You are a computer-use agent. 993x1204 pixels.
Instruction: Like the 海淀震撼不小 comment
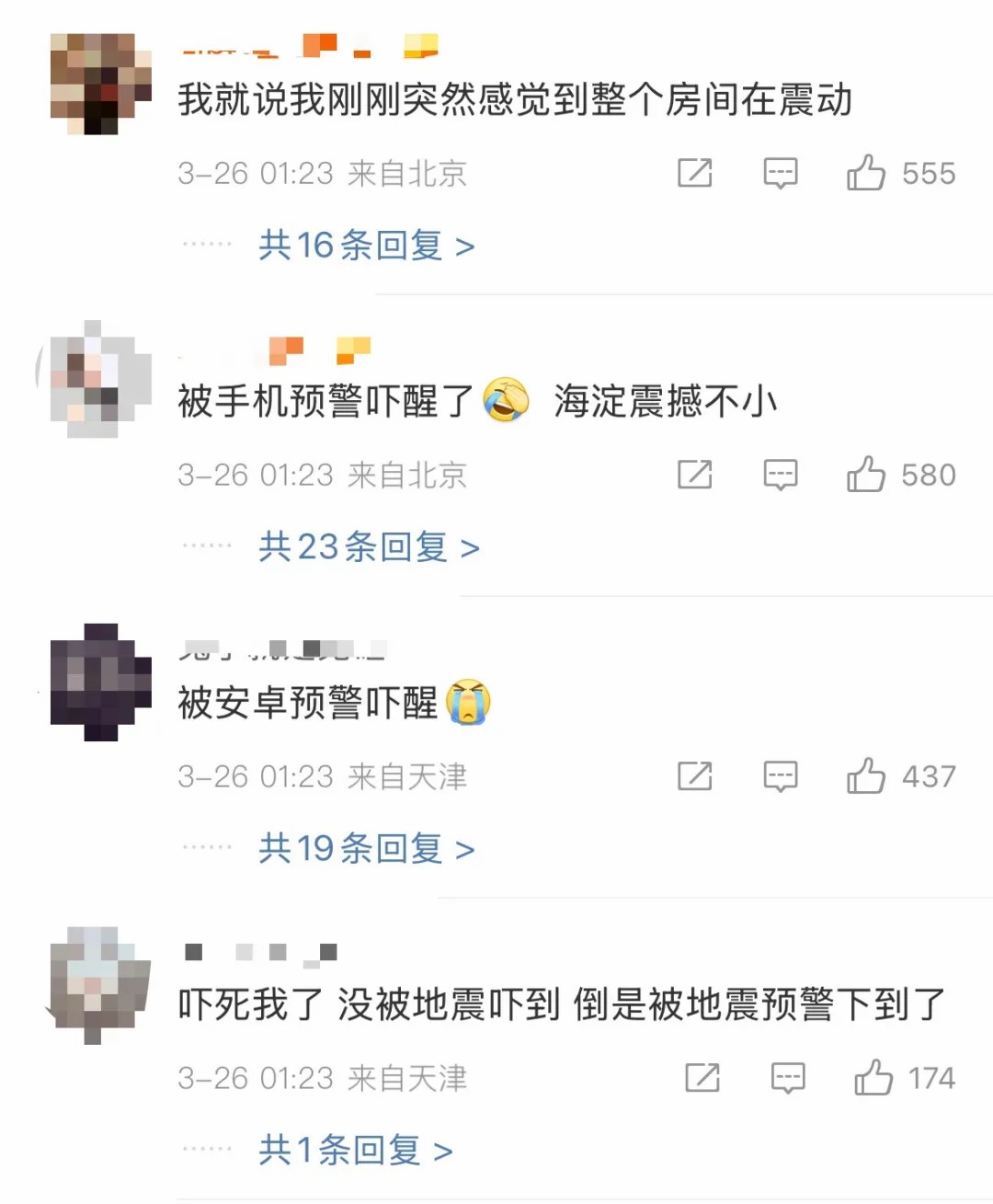pos(866,475)
